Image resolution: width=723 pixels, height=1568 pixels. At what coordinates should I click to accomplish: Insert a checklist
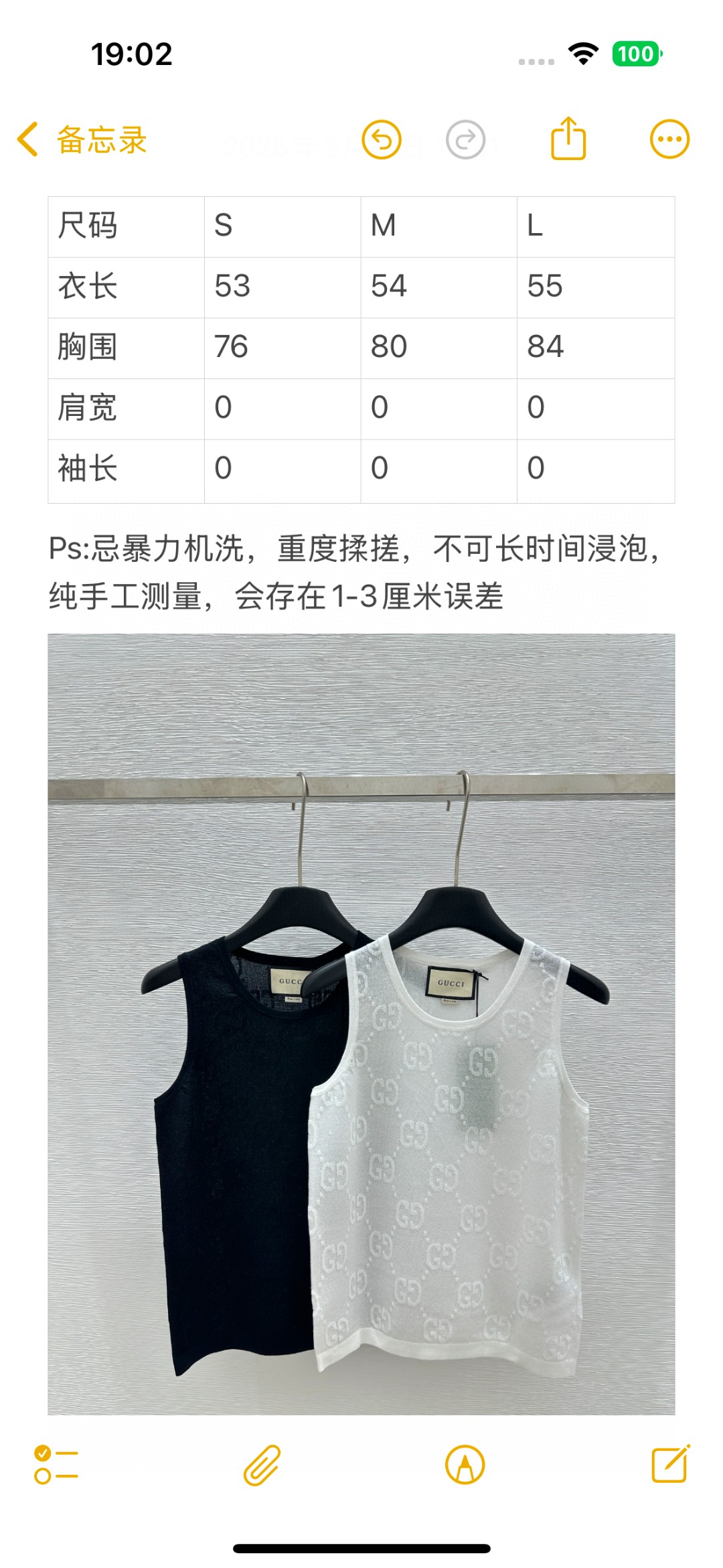[56, 1465]
